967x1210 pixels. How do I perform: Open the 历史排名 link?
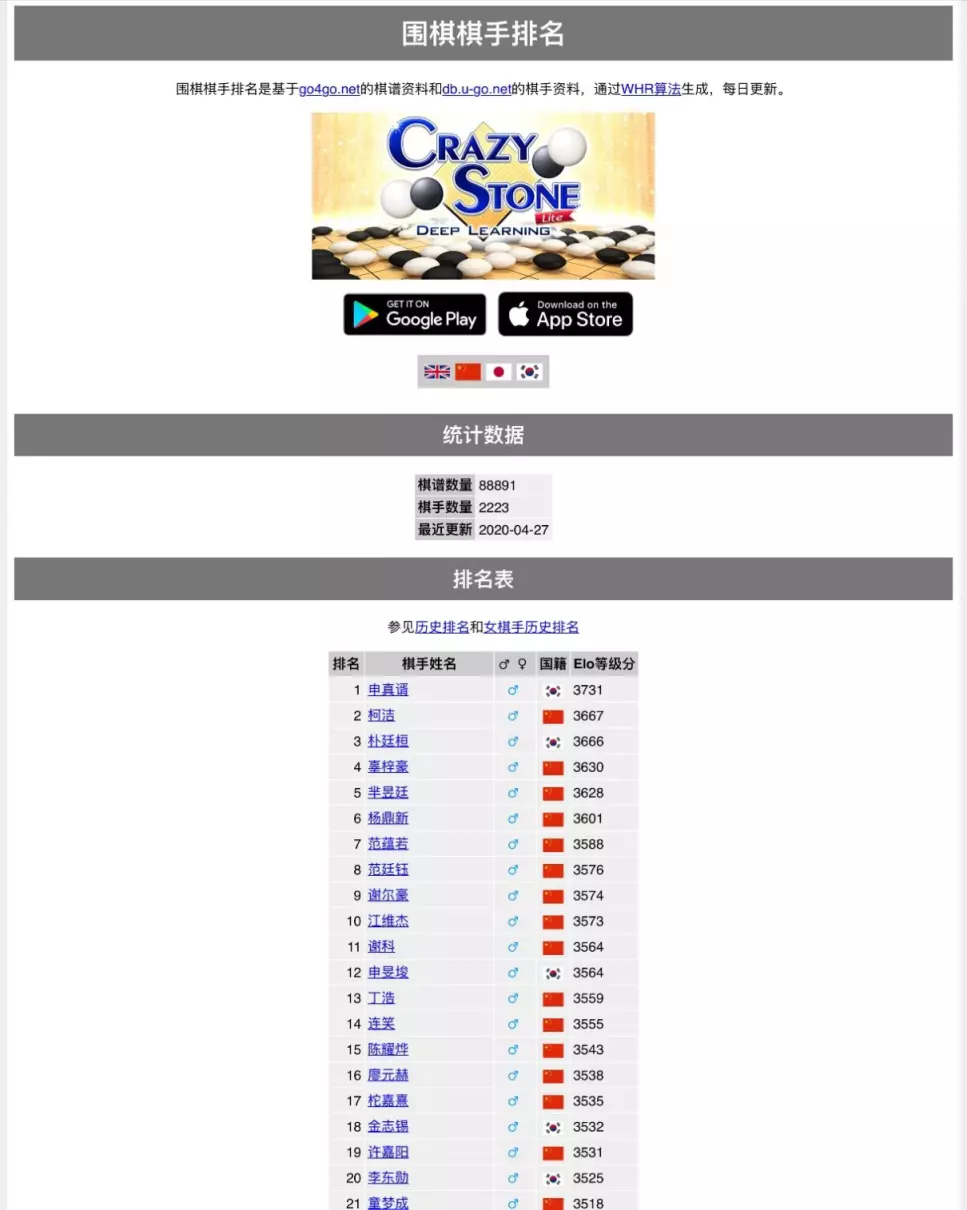click(x=442, y=627)
